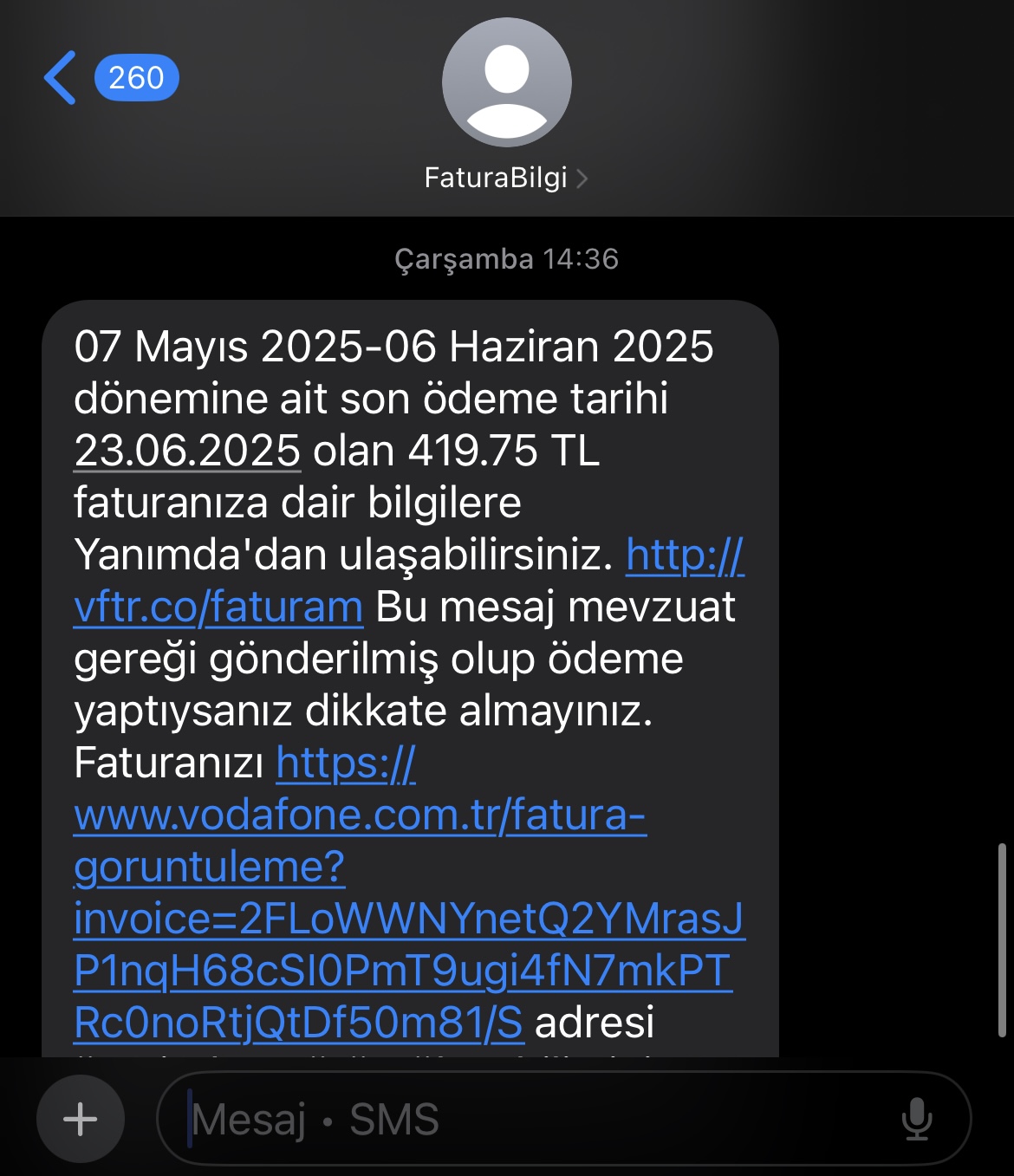The image size is (1014, 1176).
Task: Open the vodafone.com.tr fatura-goruntuleme link
Action: pos(360,815)
